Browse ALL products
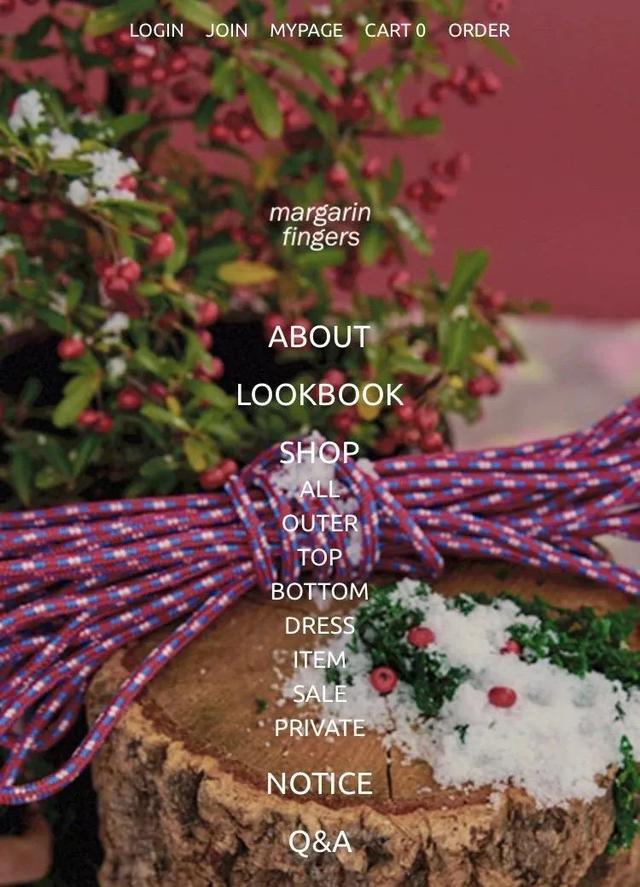 point(319,489)
